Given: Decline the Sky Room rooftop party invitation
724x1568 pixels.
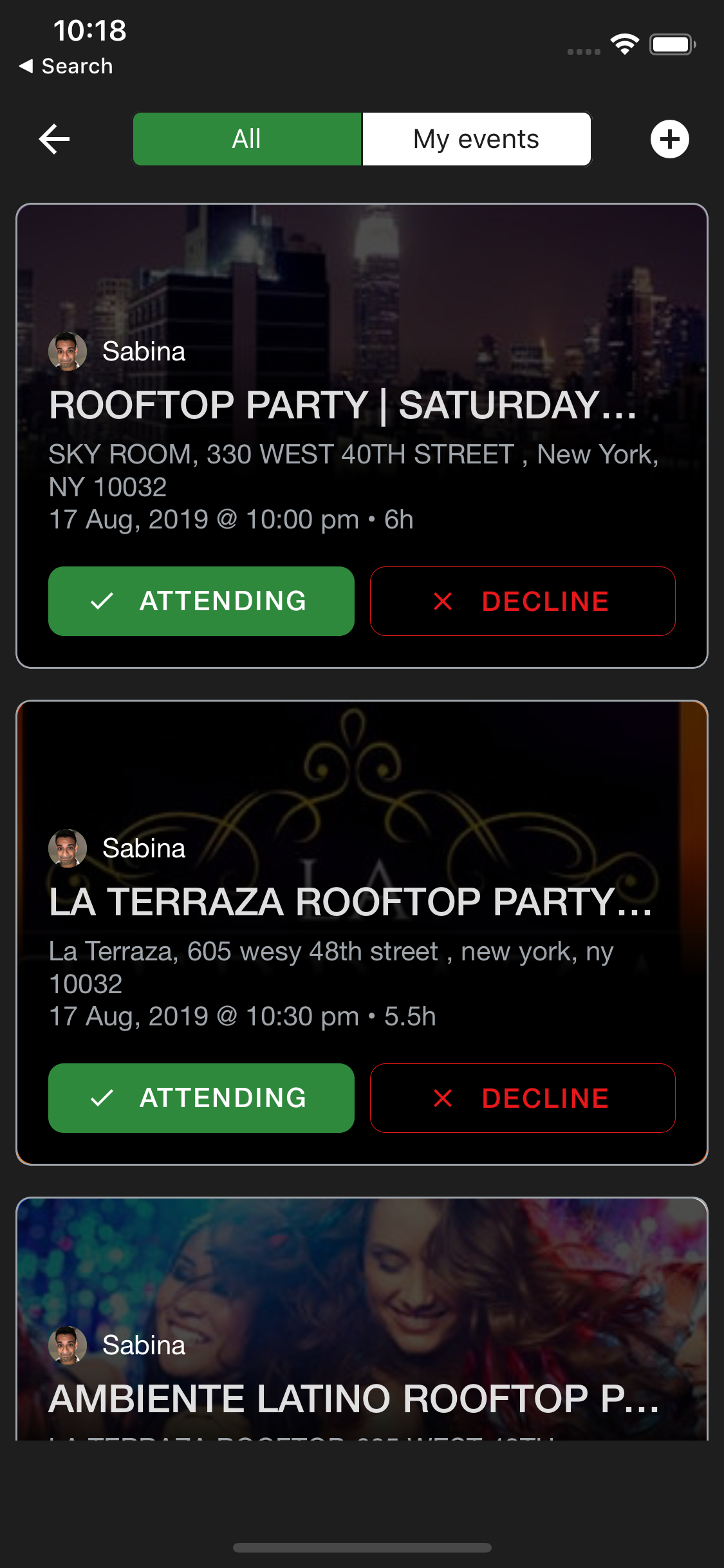Looking at the screenshot, I should tap(522, 601).
